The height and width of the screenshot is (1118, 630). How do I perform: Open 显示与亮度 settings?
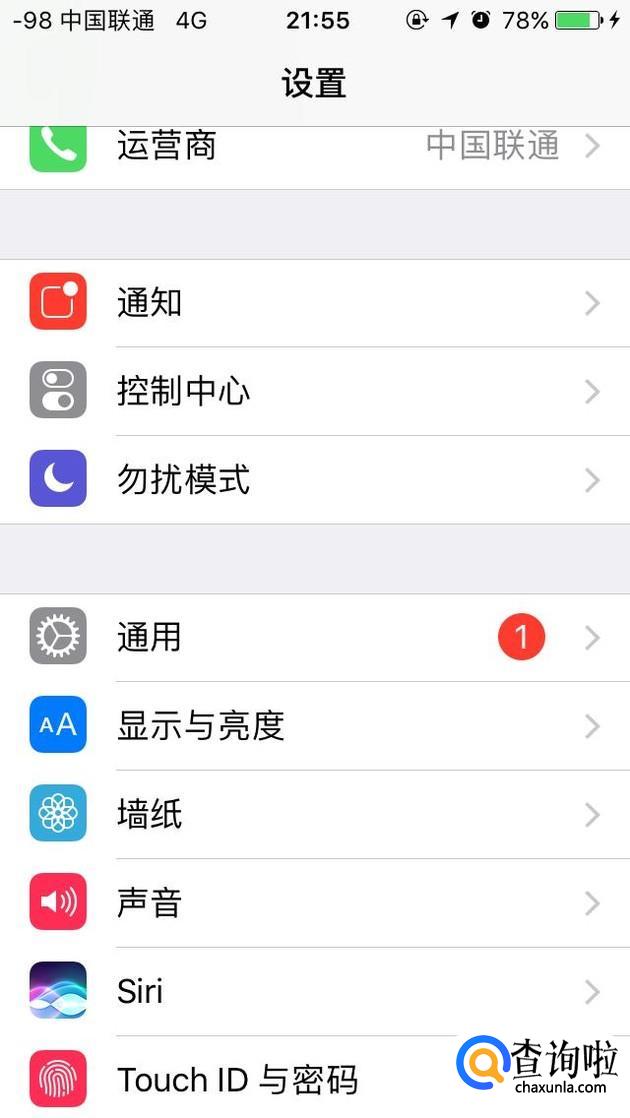(315, 725)
